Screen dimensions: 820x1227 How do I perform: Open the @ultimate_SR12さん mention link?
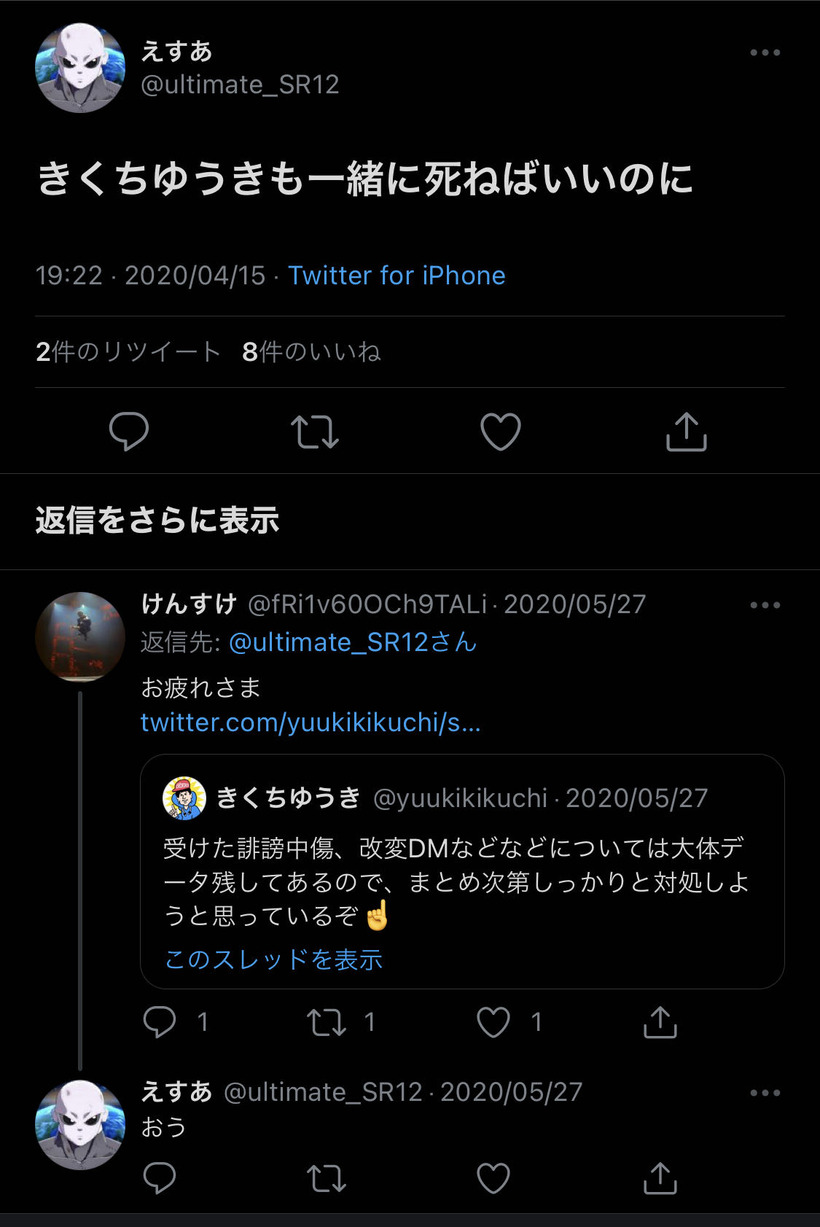click(x=353, y=642)
